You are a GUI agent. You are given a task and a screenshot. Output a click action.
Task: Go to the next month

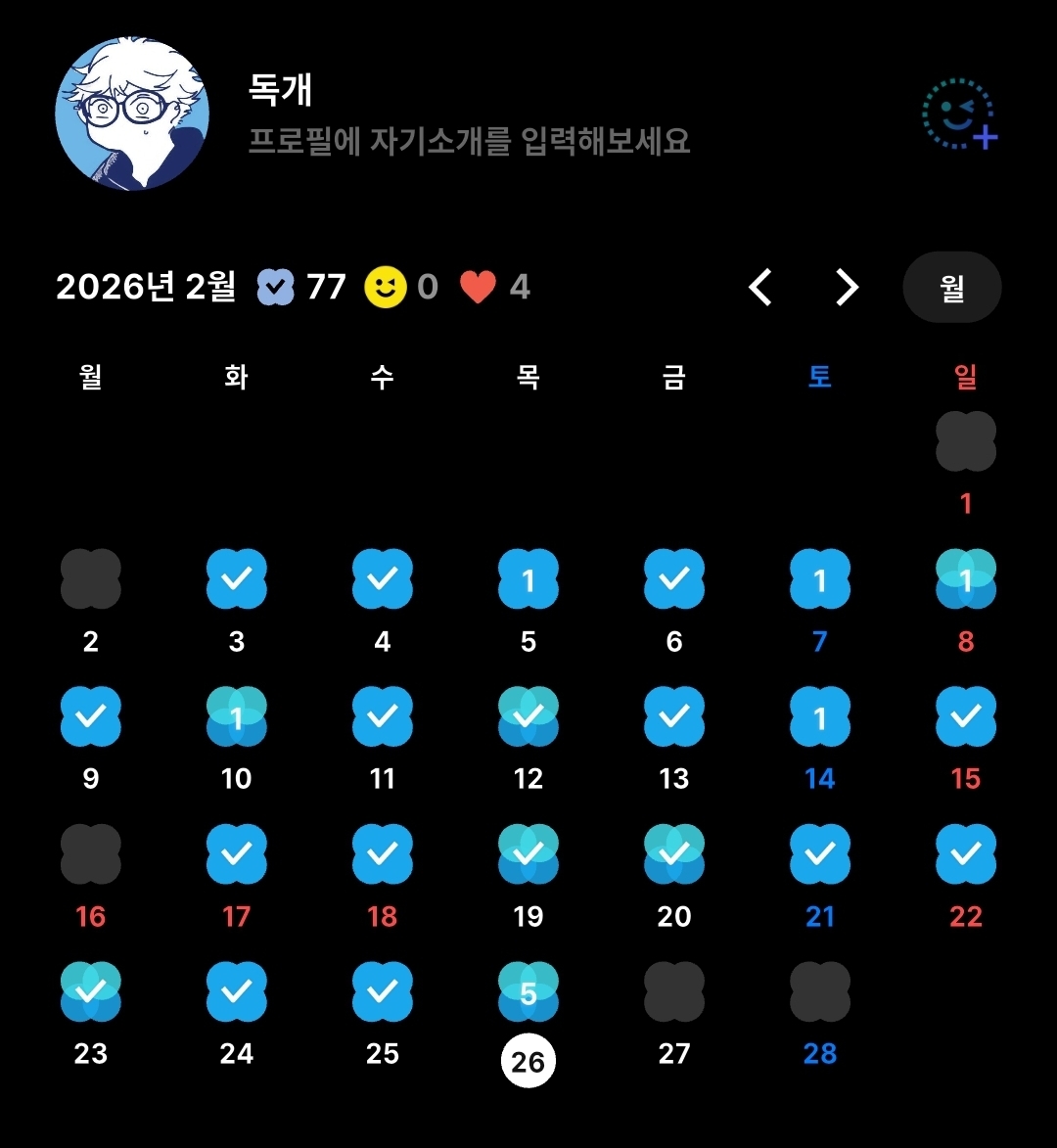coord(846,287)
